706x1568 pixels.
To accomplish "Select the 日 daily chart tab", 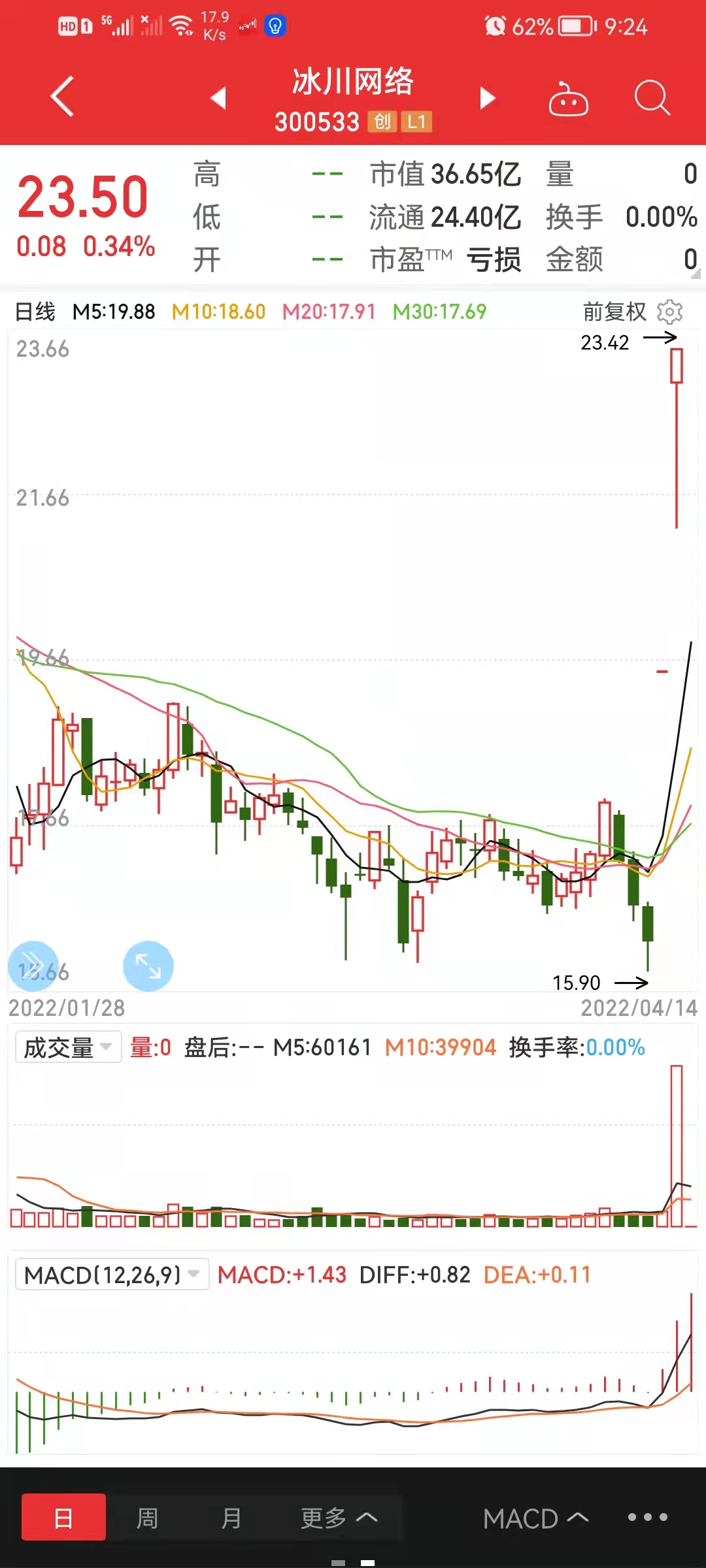I will point(63,1518).
